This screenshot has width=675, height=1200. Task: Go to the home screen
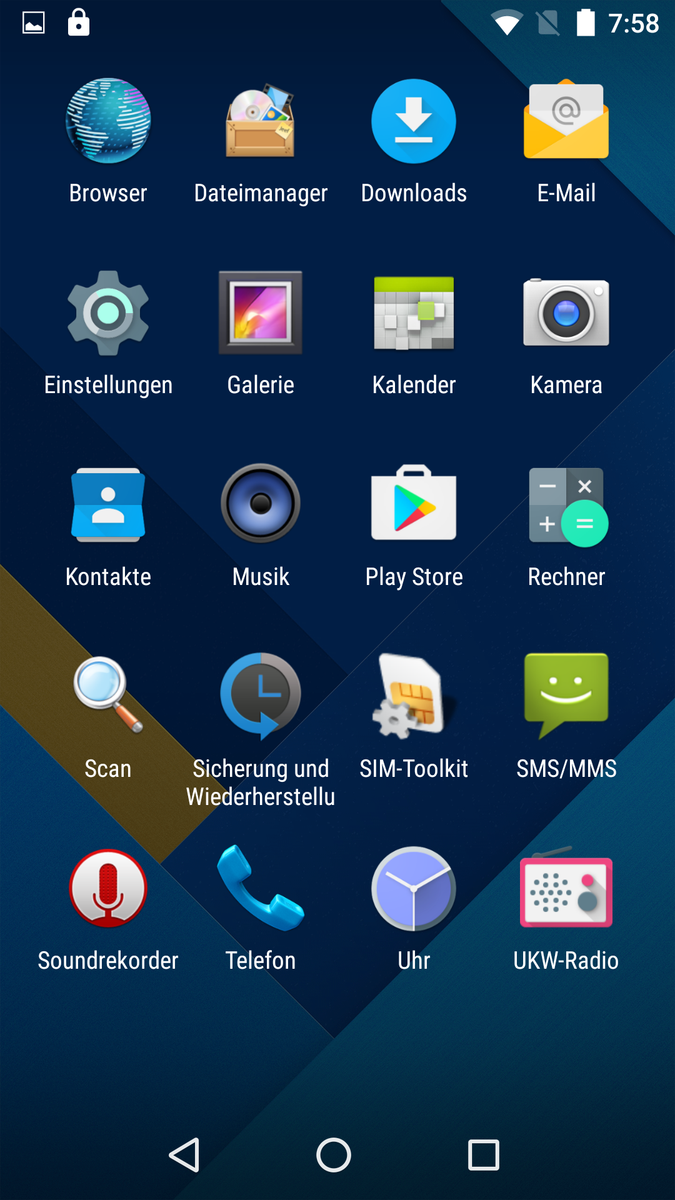tap(334, 1155)
